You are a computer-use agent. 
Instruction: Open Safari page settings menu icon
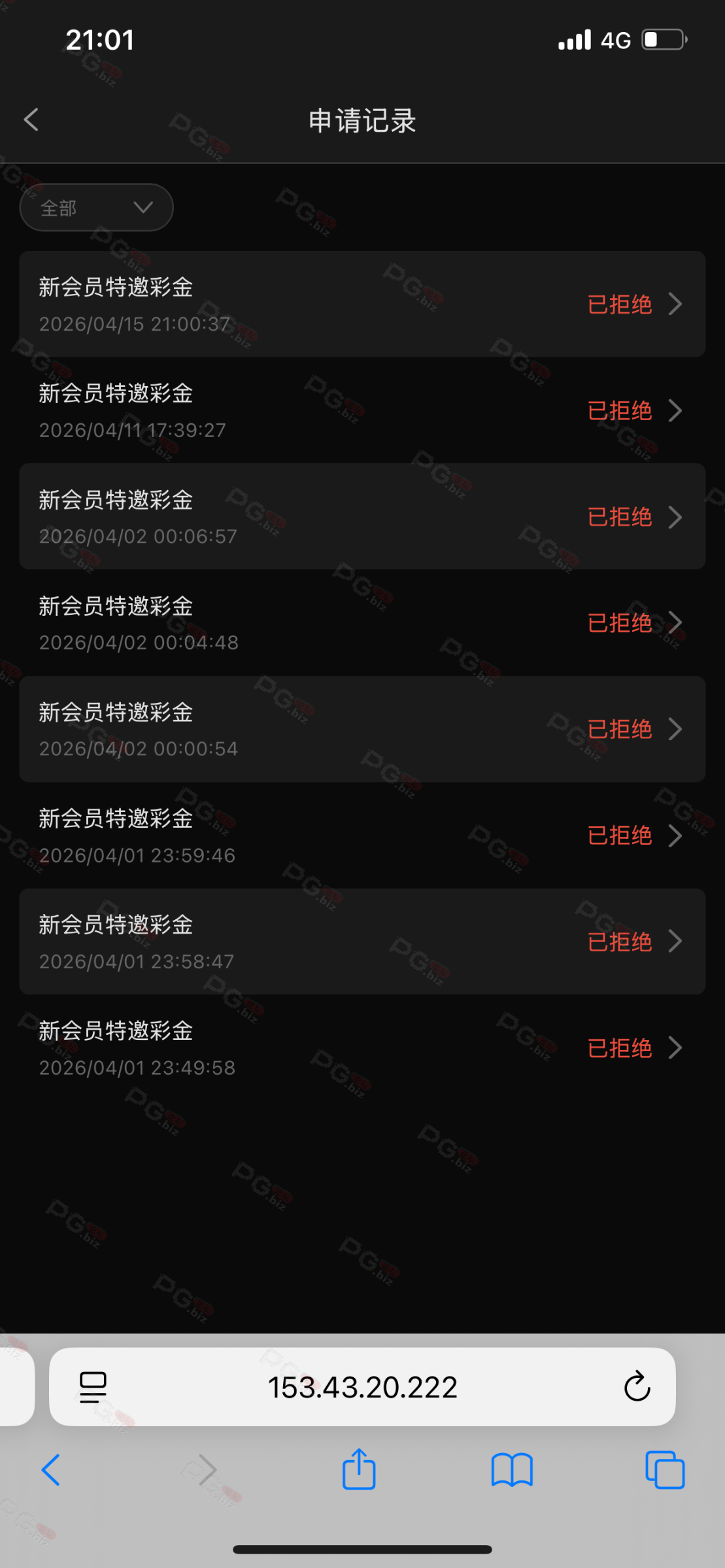(x=93, y=1387)
